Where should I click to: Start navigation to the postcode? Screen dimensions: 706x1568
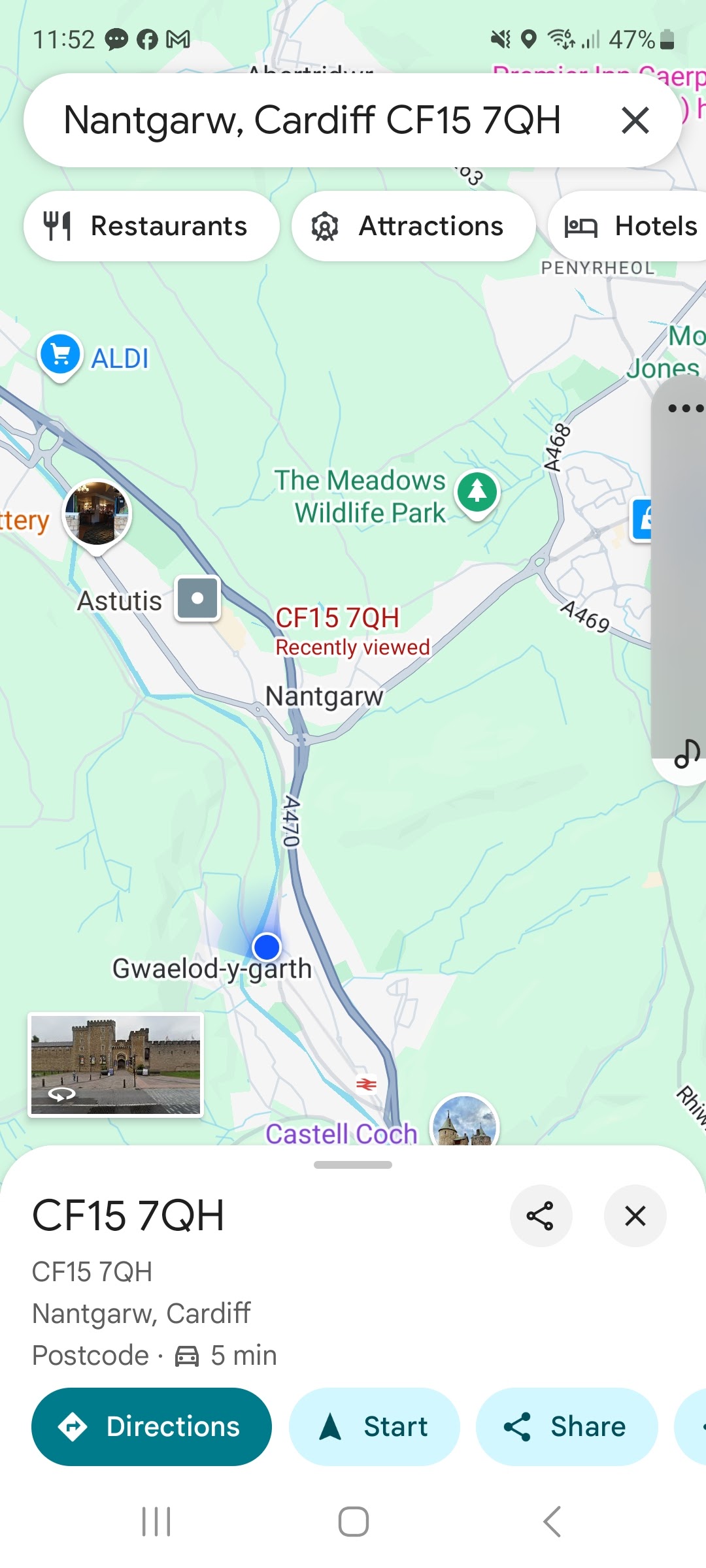tap(375, 1426)
